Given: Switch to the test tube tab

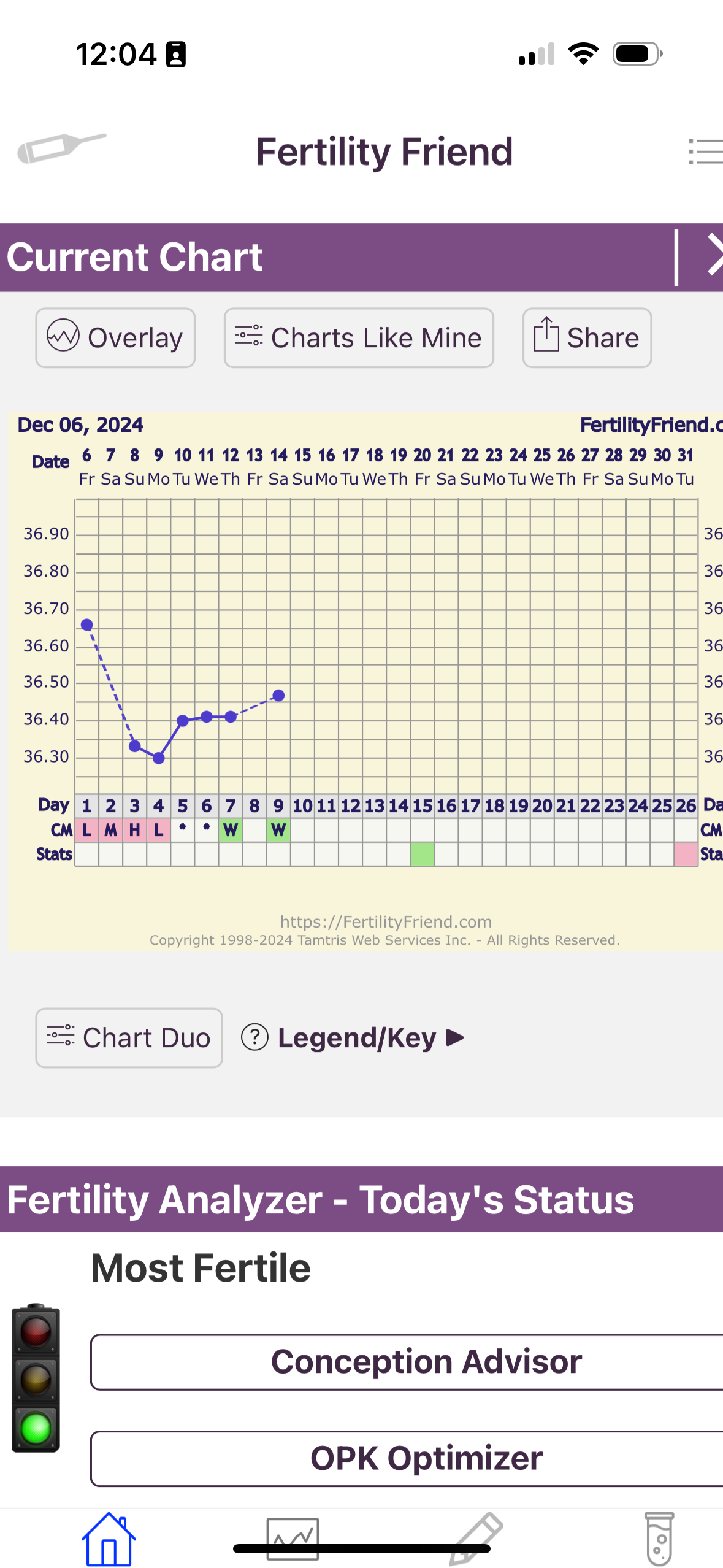Looking at the screenshot, I should coord(659,1539).
